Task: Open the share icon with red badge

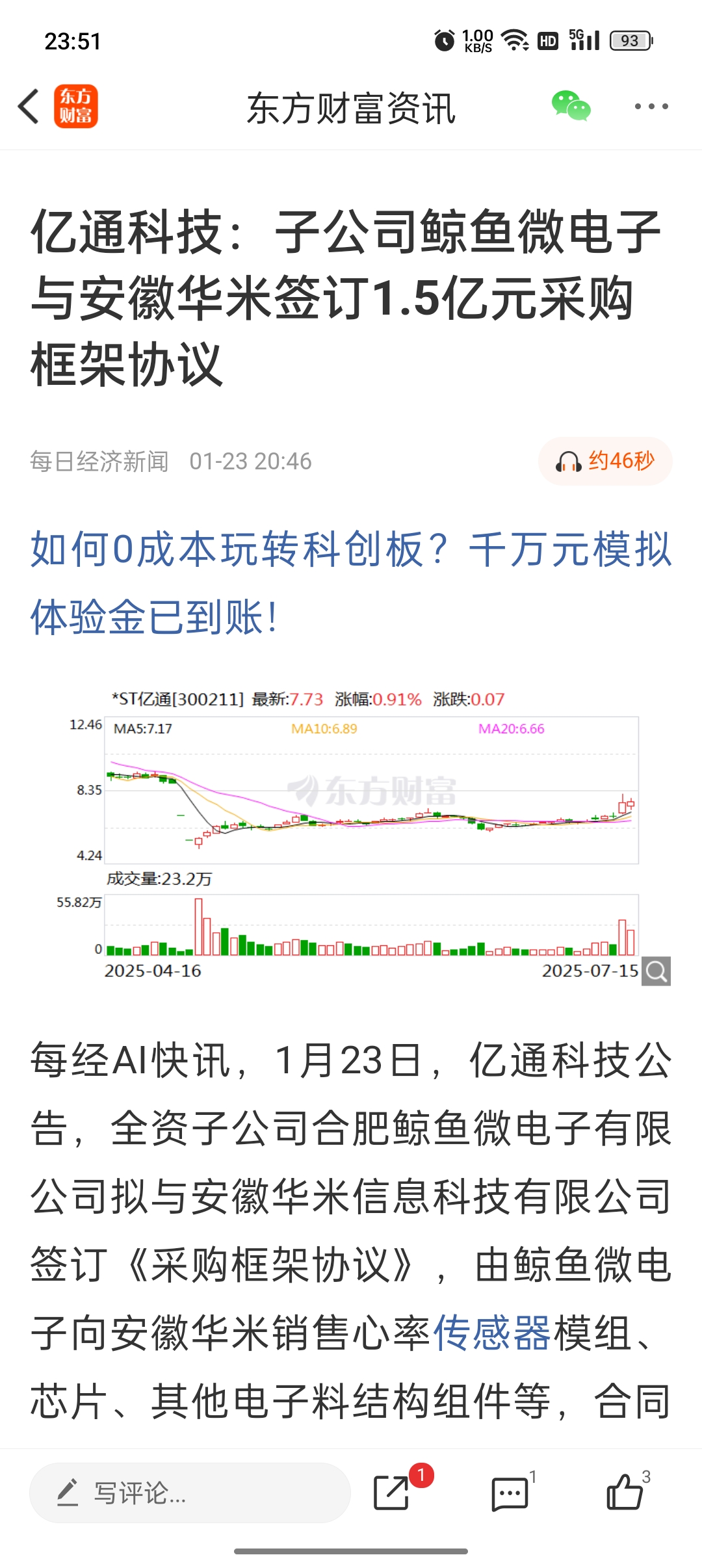Action: click(x=393, y=1492)
